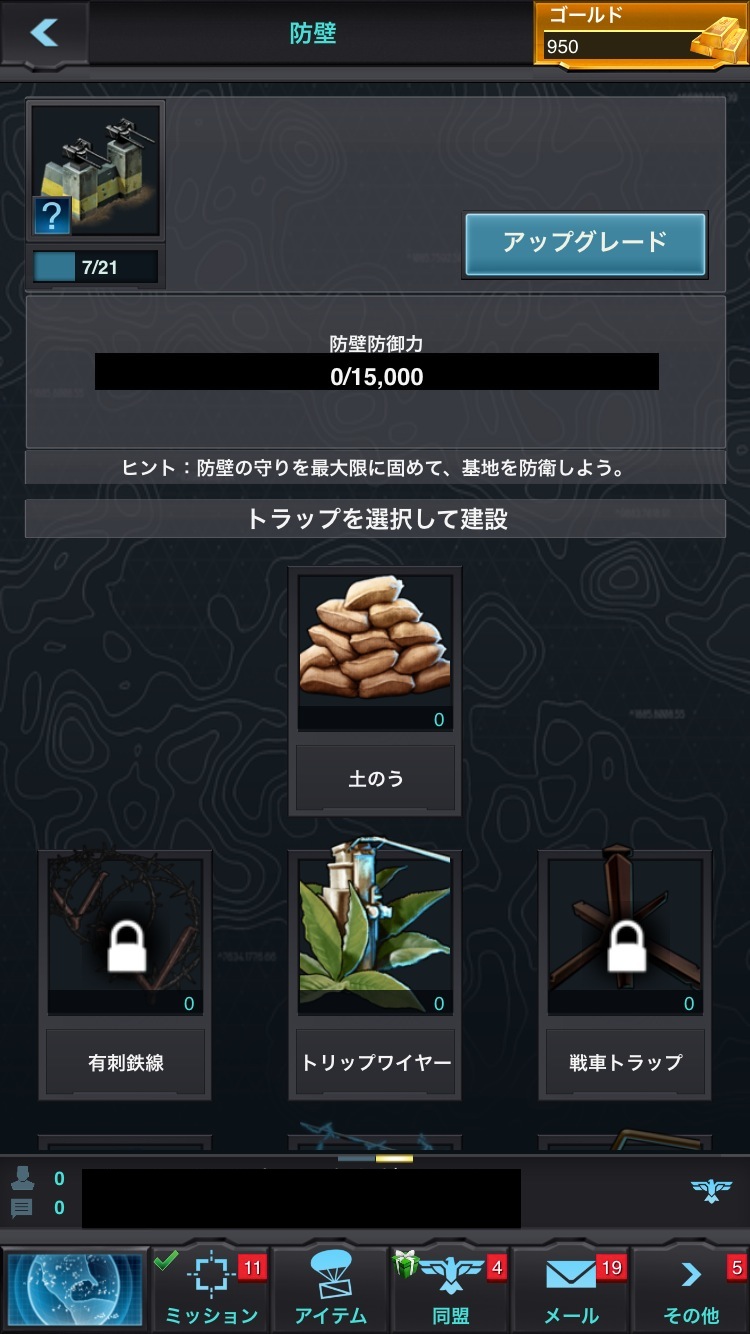
Task: Open the world map globe
Action: [75, 1290]
